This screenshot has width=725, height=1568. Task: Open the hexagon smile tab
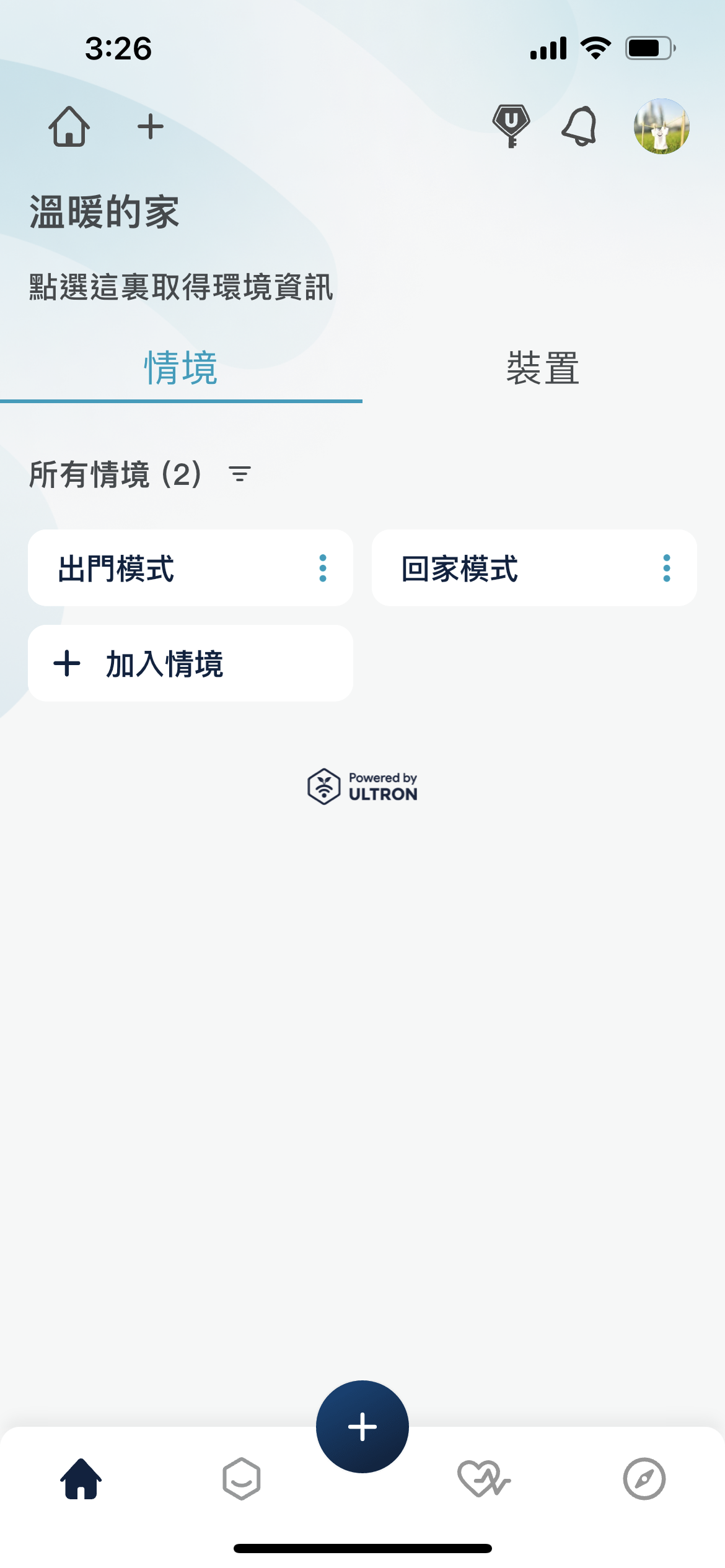point(242,1479)
